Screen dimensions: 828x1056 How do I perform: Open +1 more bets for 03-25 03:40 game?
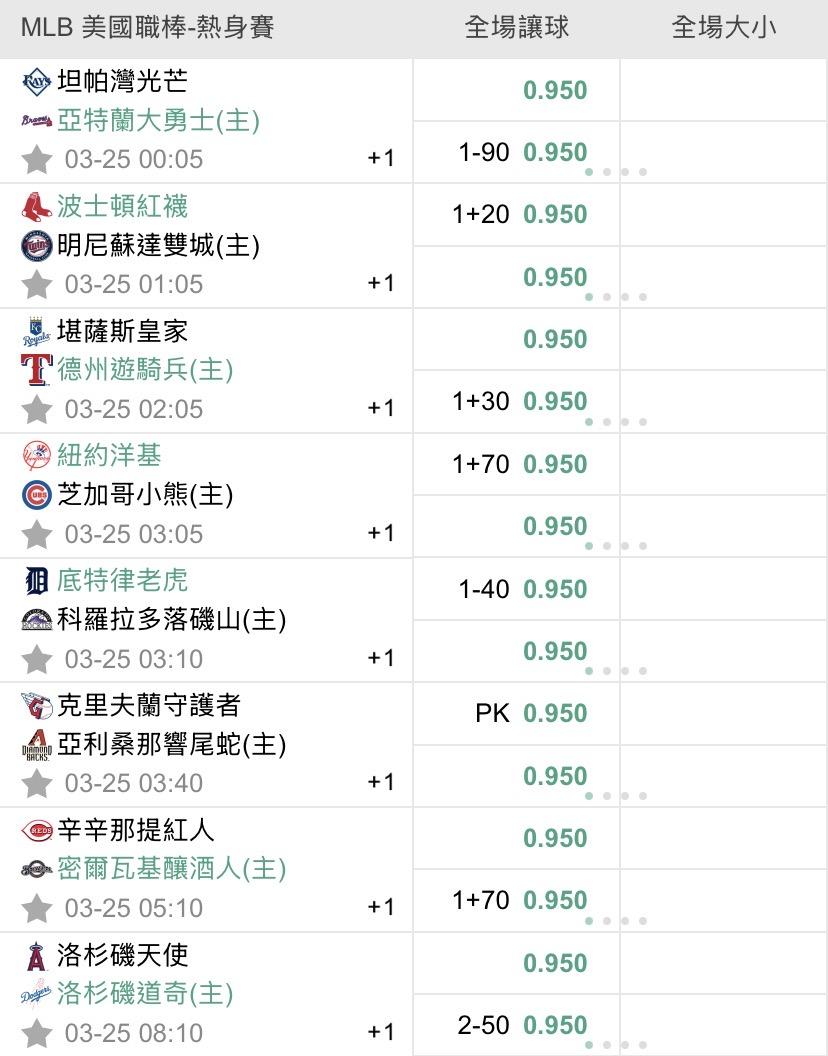click(x=381, y=782)
